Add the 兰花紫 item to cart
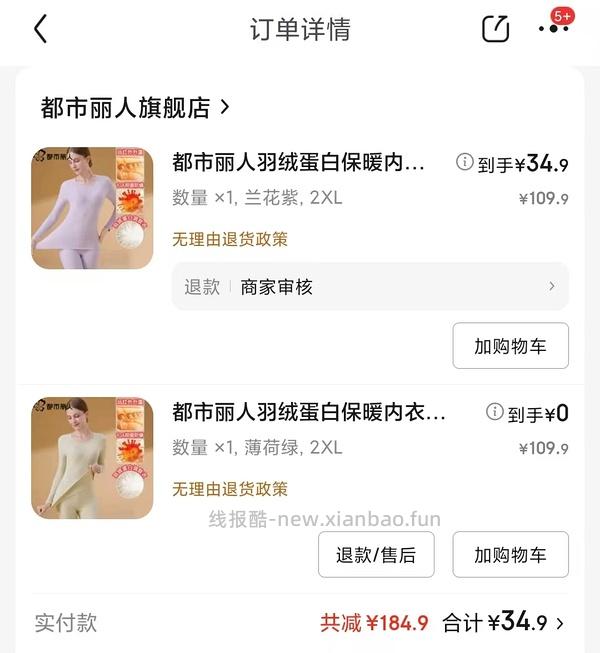Screen dimensions: 600x653 (510, 346)
